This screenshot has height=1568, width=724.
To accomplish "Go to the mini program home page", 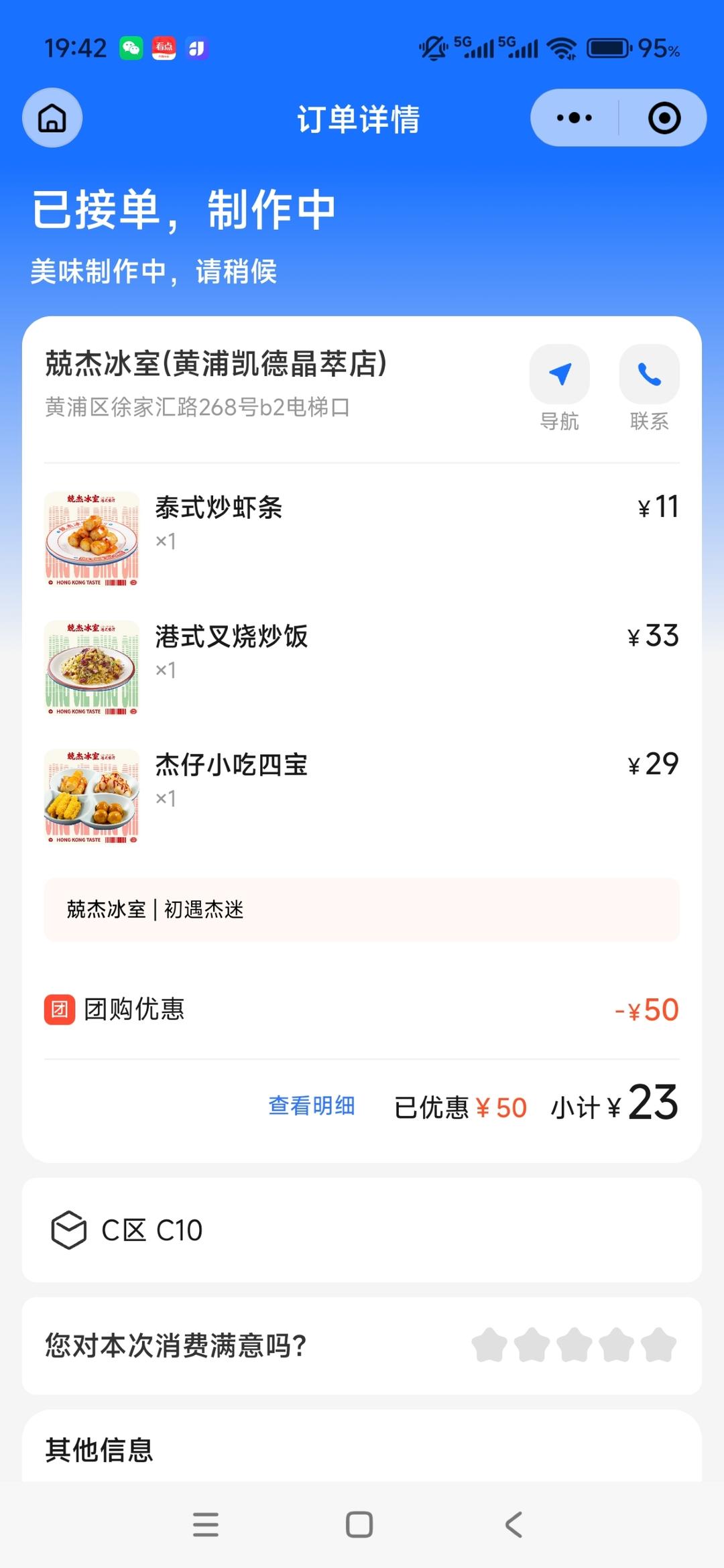I will tap(52, 118).
